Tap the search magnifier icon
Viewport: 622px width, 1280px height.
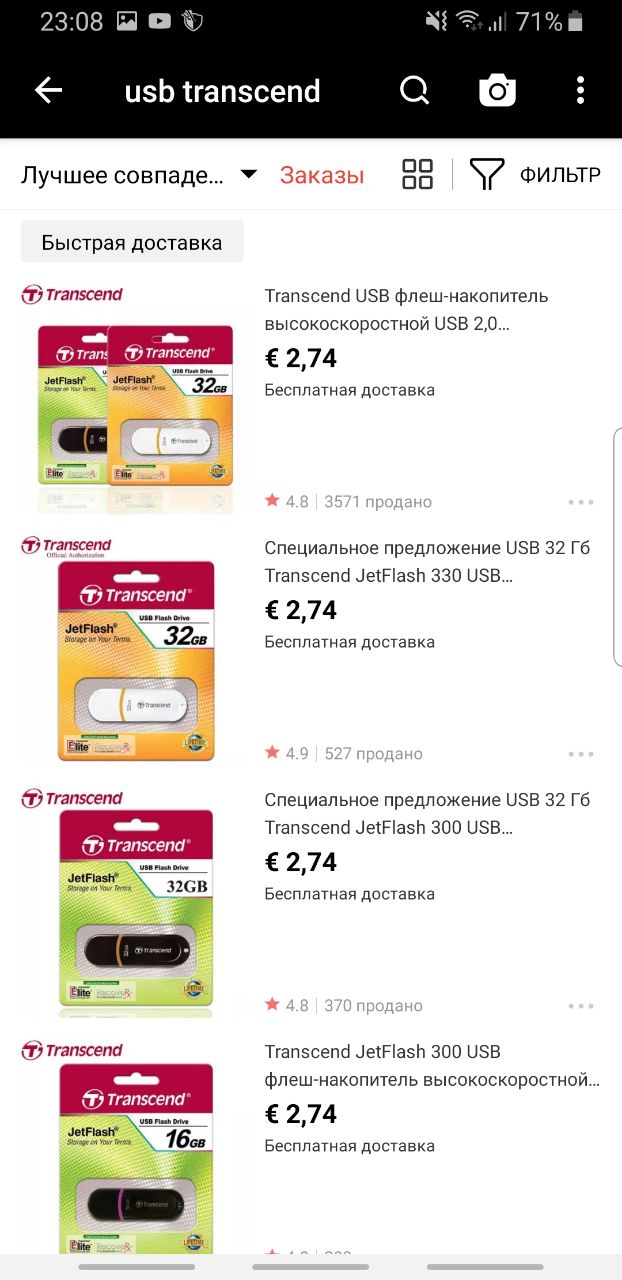click(x=414, y=91)
